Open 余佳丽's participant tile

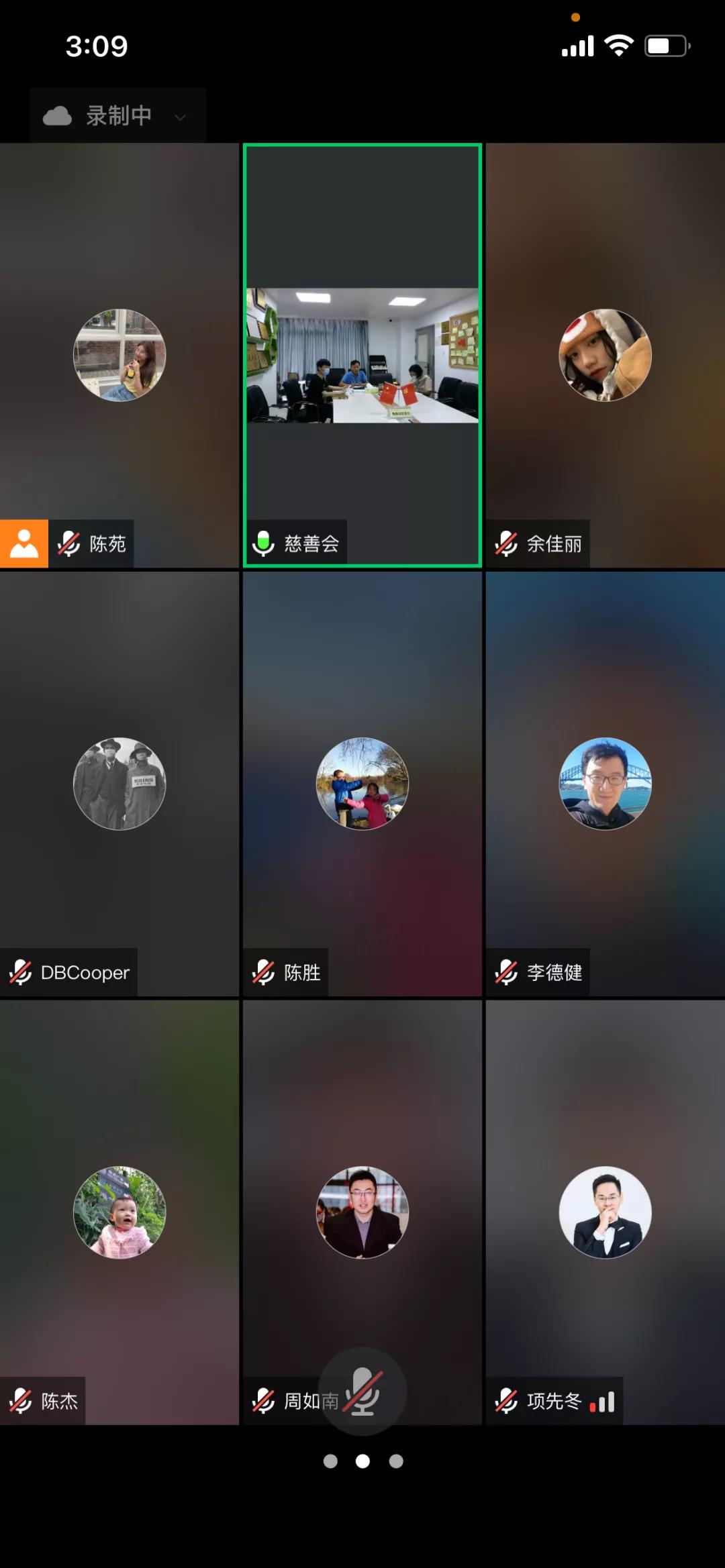coord(605,356)
